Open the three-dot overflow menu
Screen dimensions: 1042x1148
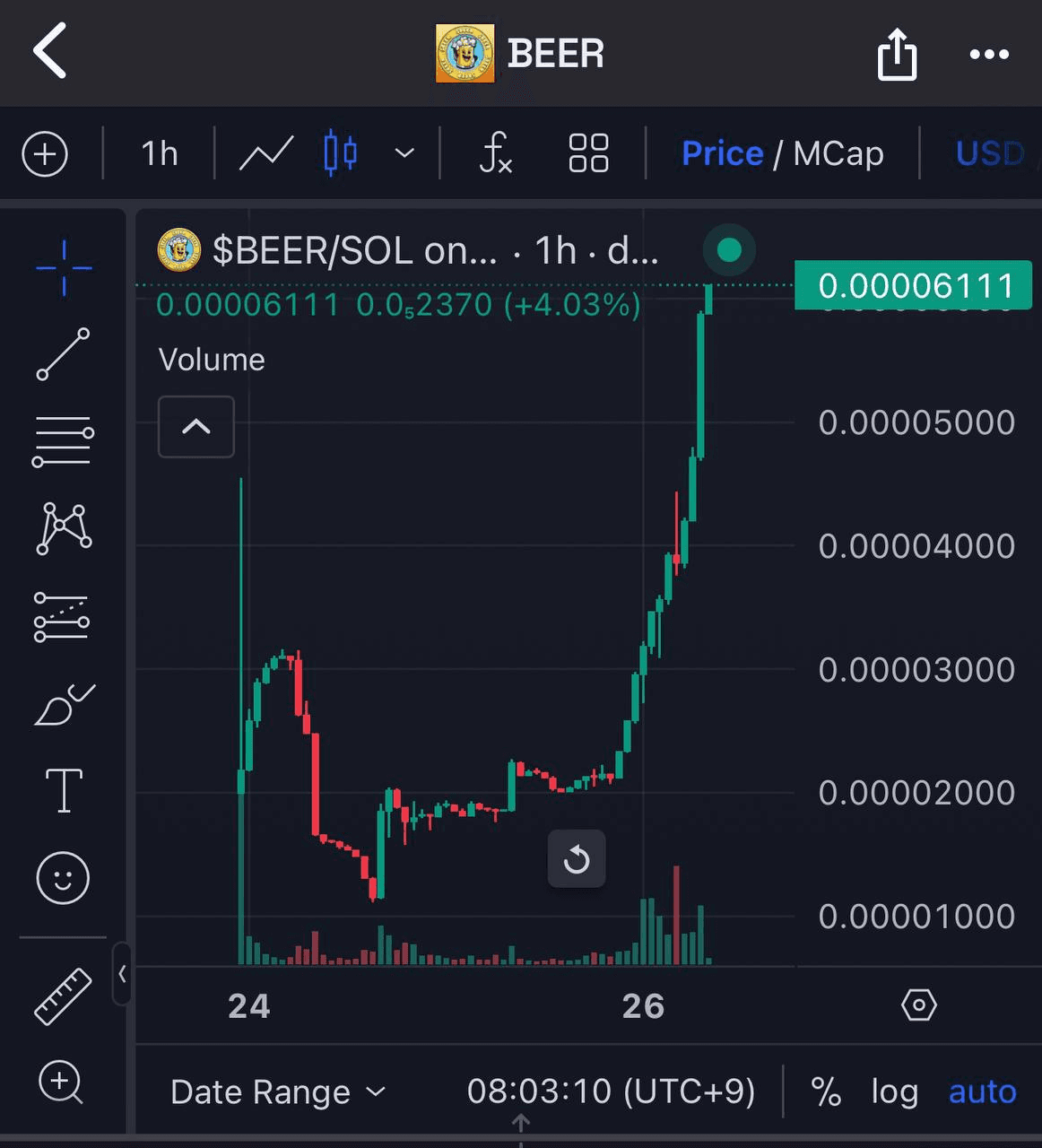[x=989, y=54]
